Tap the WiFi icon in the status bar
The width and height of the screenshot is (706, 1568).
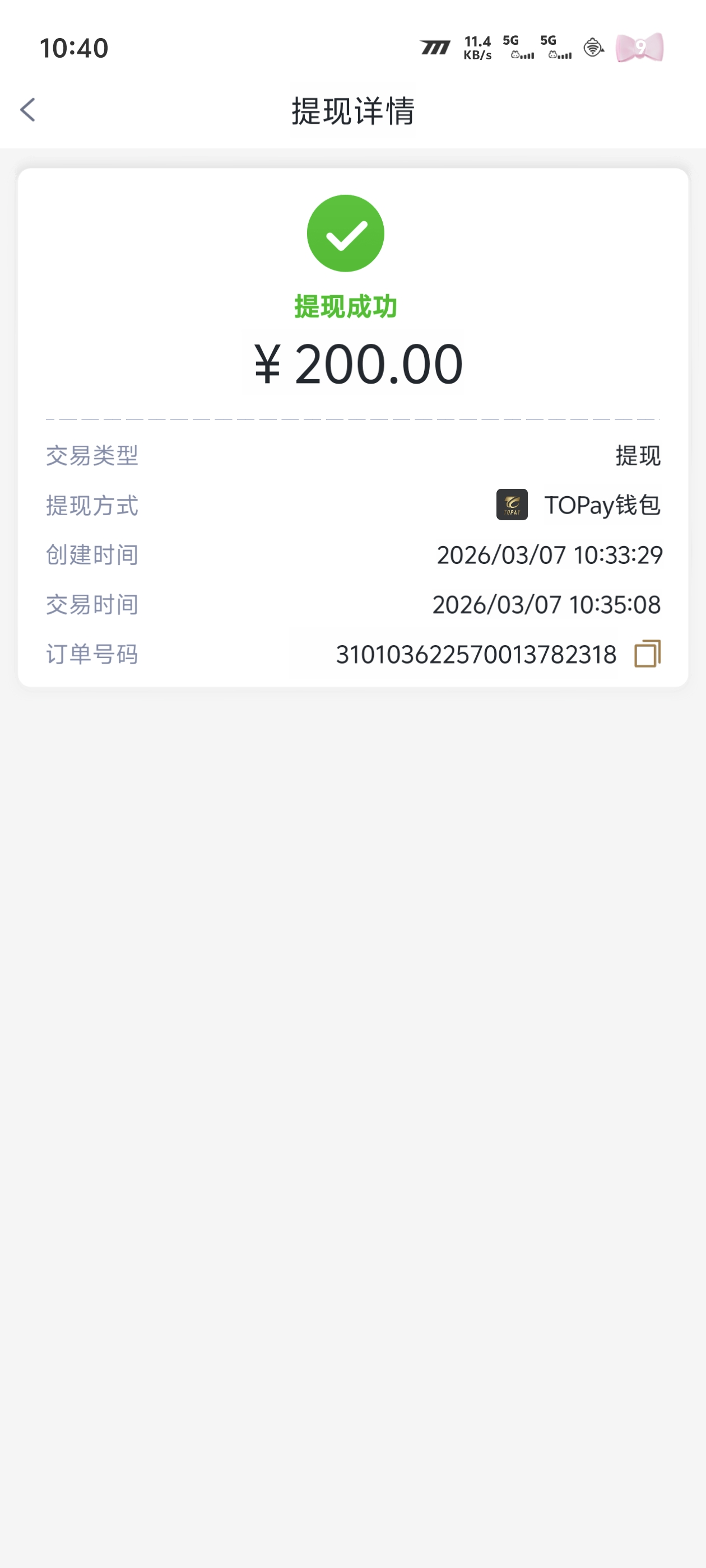(x=592, y=48)
